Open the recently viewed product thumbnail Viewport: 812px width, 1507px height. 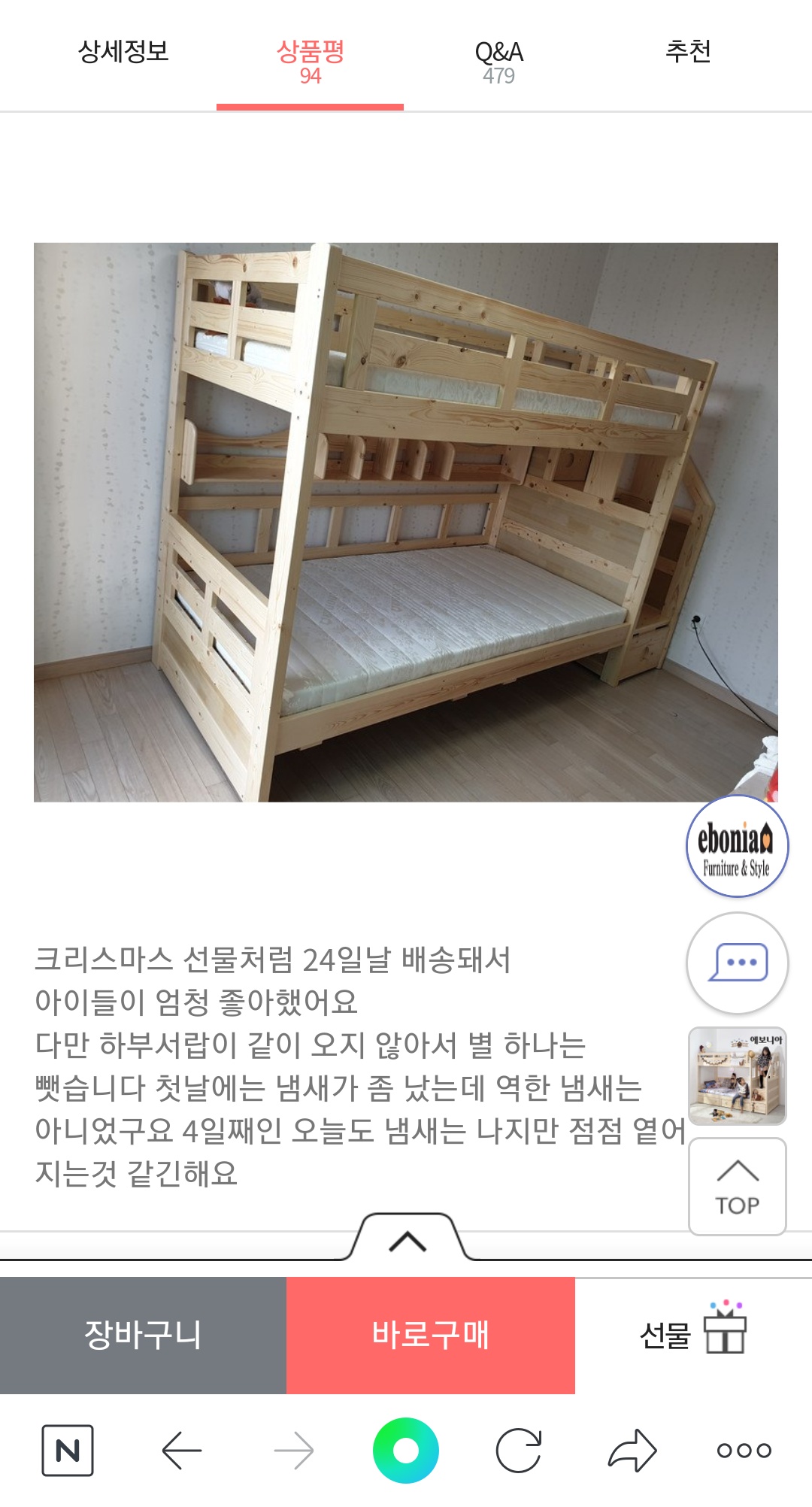click(x=737, y=1075)
